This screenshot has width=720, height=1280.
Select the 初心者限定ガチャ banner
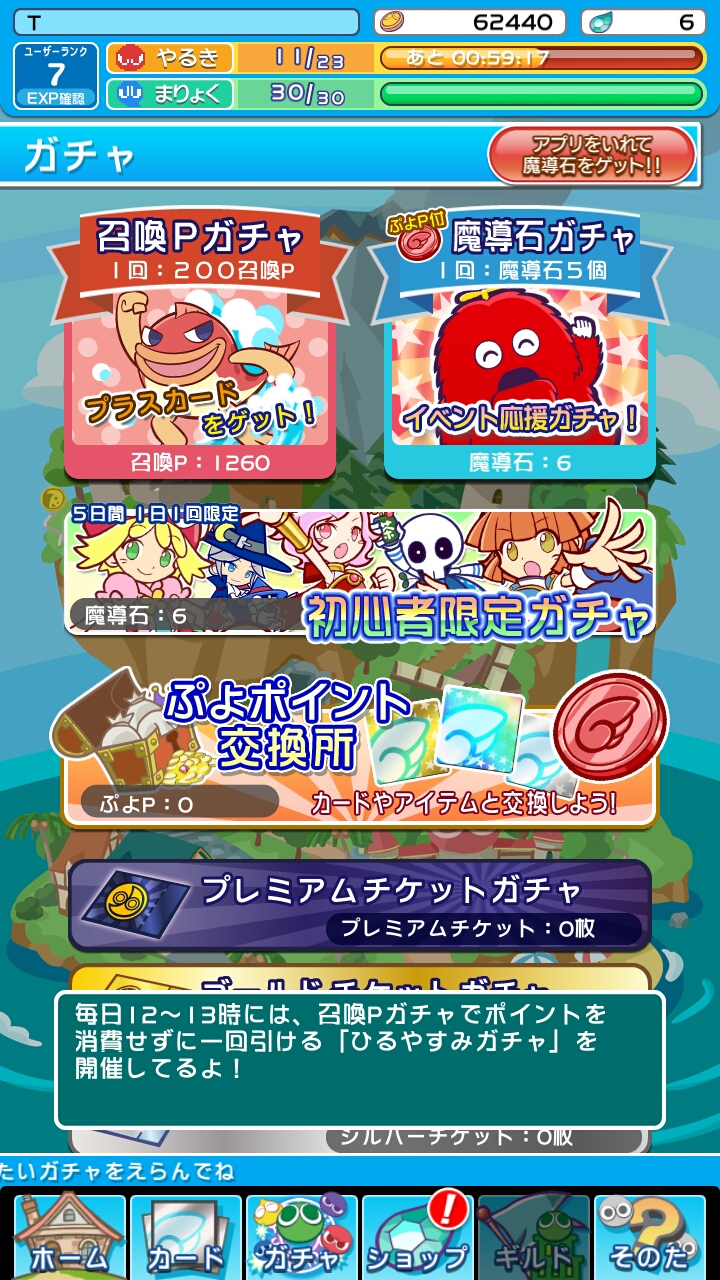click(x=360, y=573)
